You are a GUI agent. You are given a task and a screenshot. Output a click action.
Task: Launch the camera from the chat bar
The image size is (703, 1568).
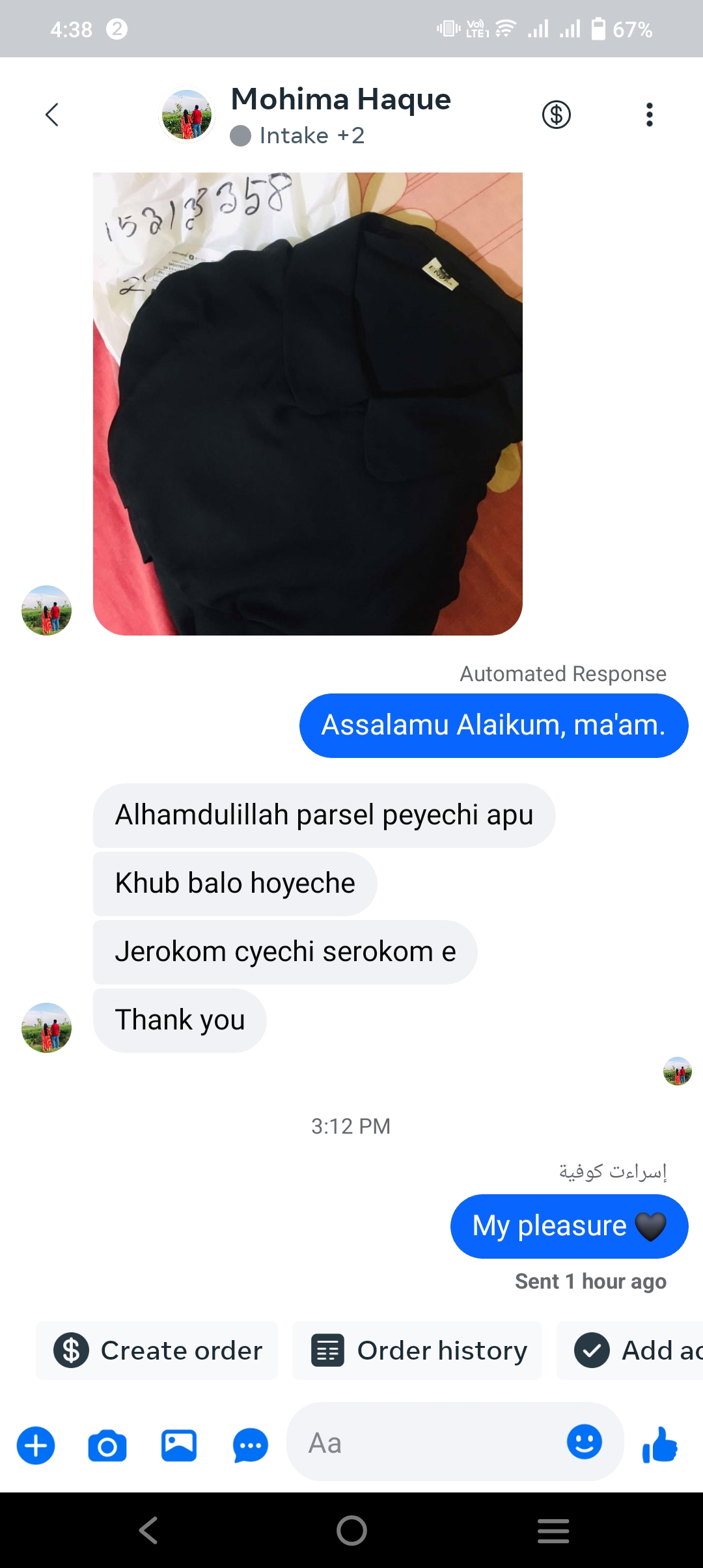[107, 1446]
